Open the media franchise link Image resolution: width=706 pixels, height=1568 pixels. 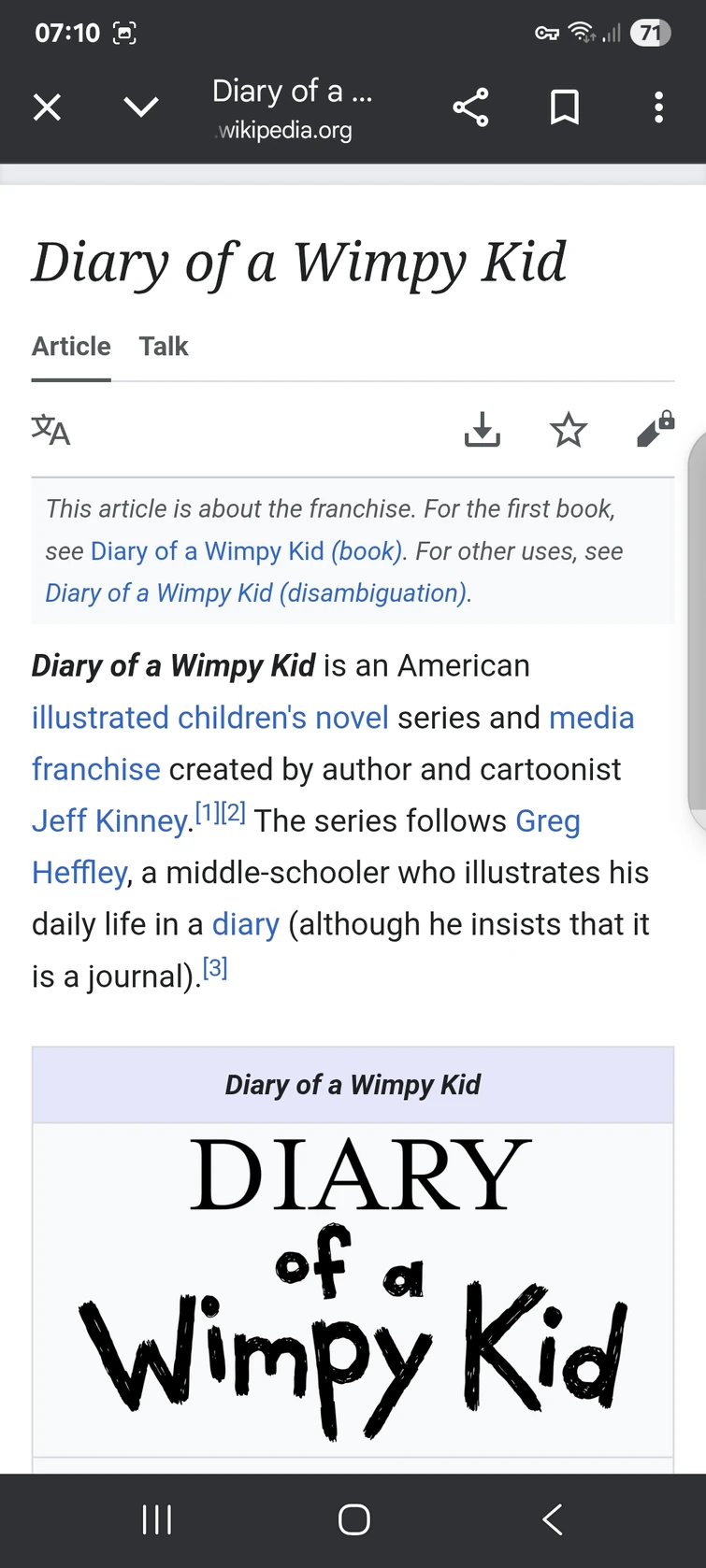591,718
